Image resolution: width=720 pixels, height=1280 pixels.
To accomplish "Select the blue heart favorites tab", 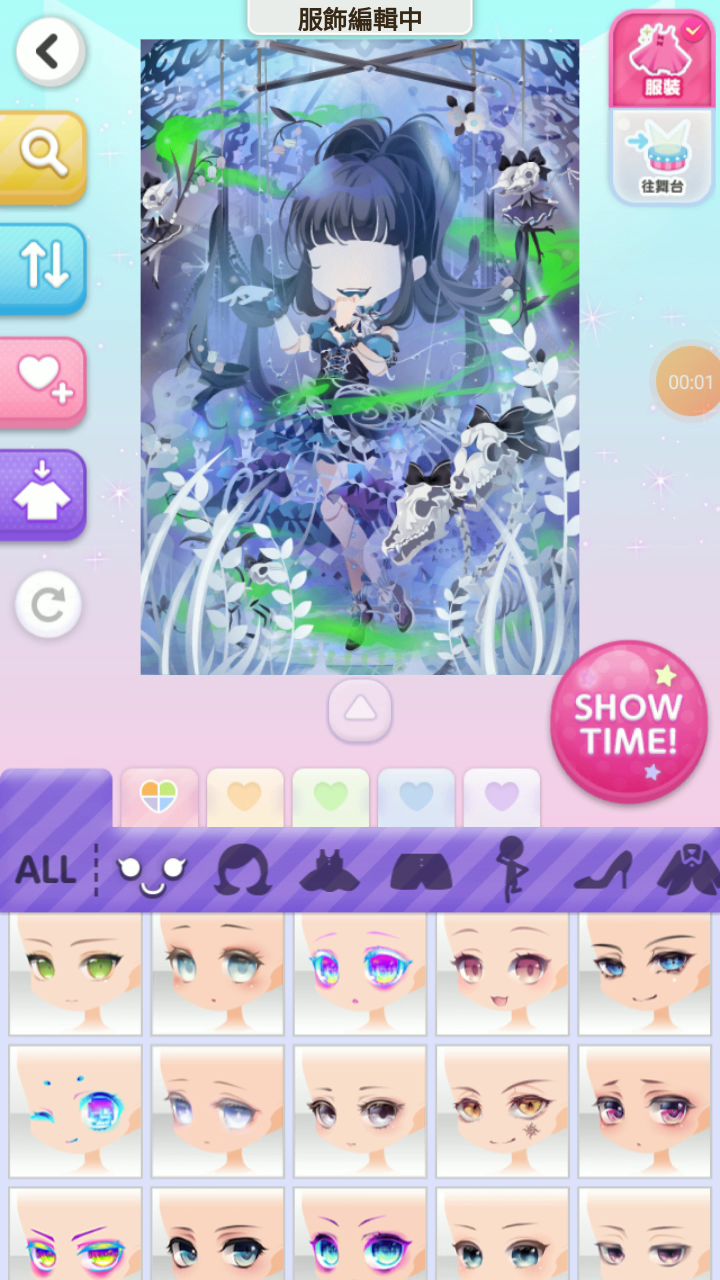I will coord(416,798).
